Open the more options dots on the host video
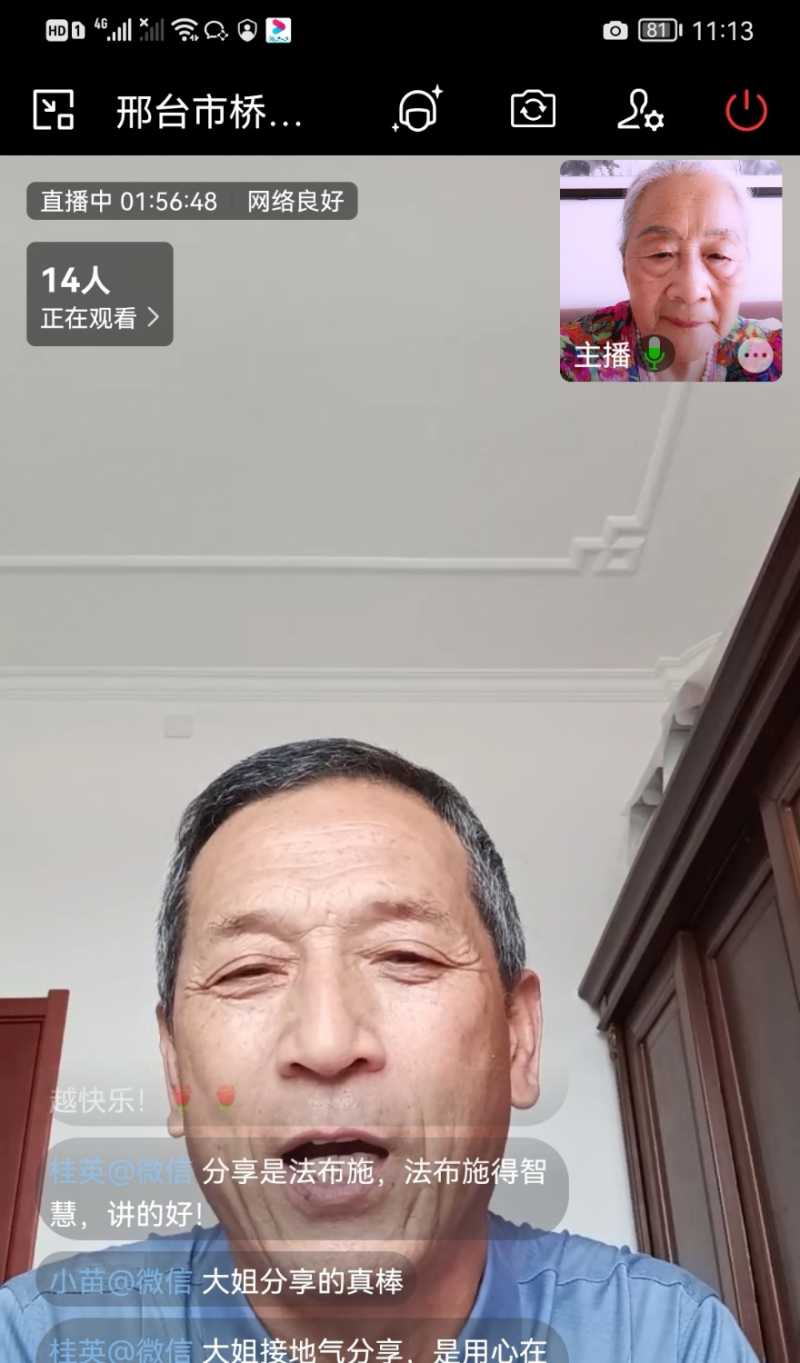 coord(757,353)
